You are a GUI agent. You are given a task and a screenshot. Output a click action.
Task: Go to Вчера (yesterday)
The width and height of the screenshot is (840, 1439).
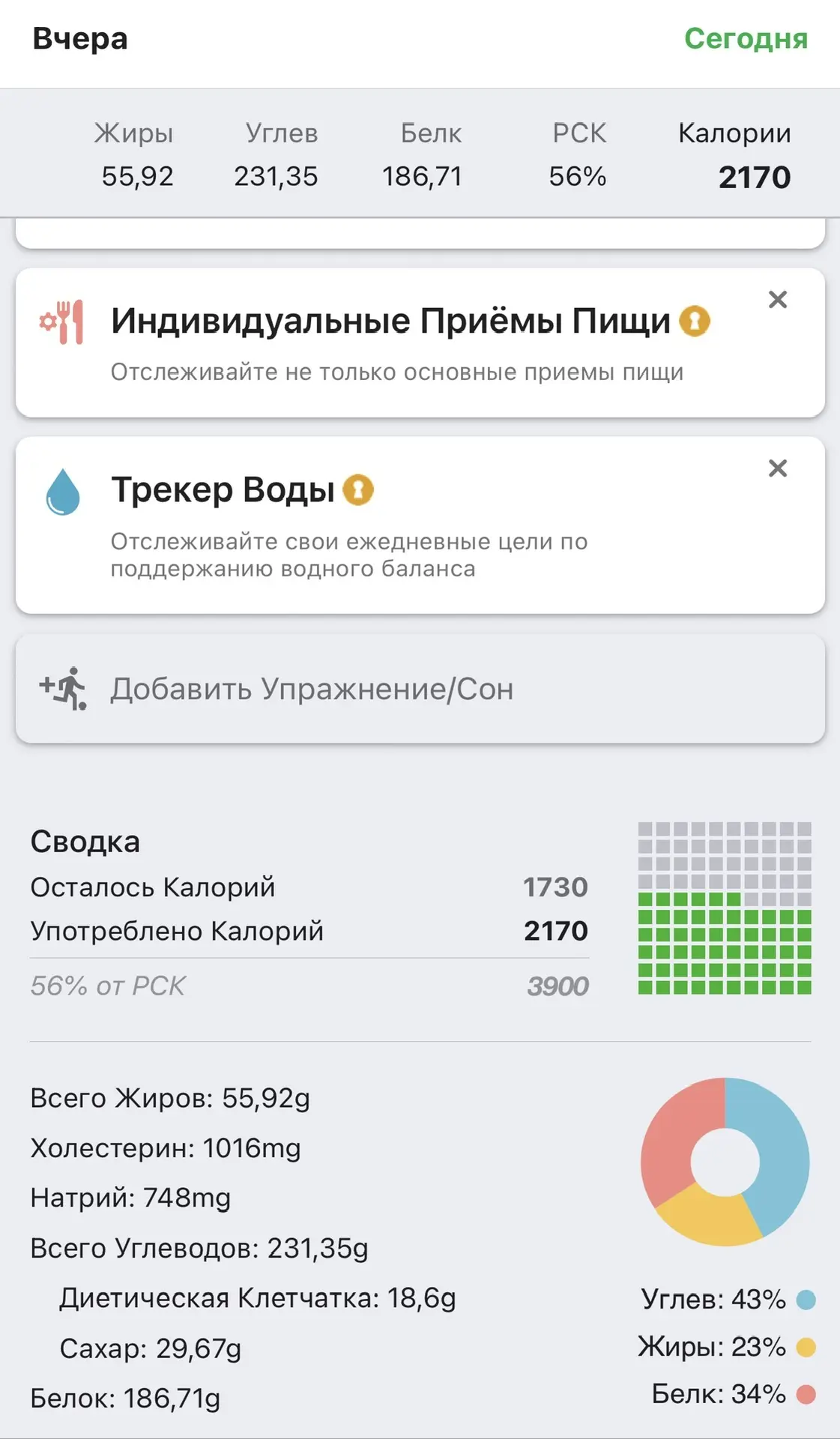(x=80, y=39)
